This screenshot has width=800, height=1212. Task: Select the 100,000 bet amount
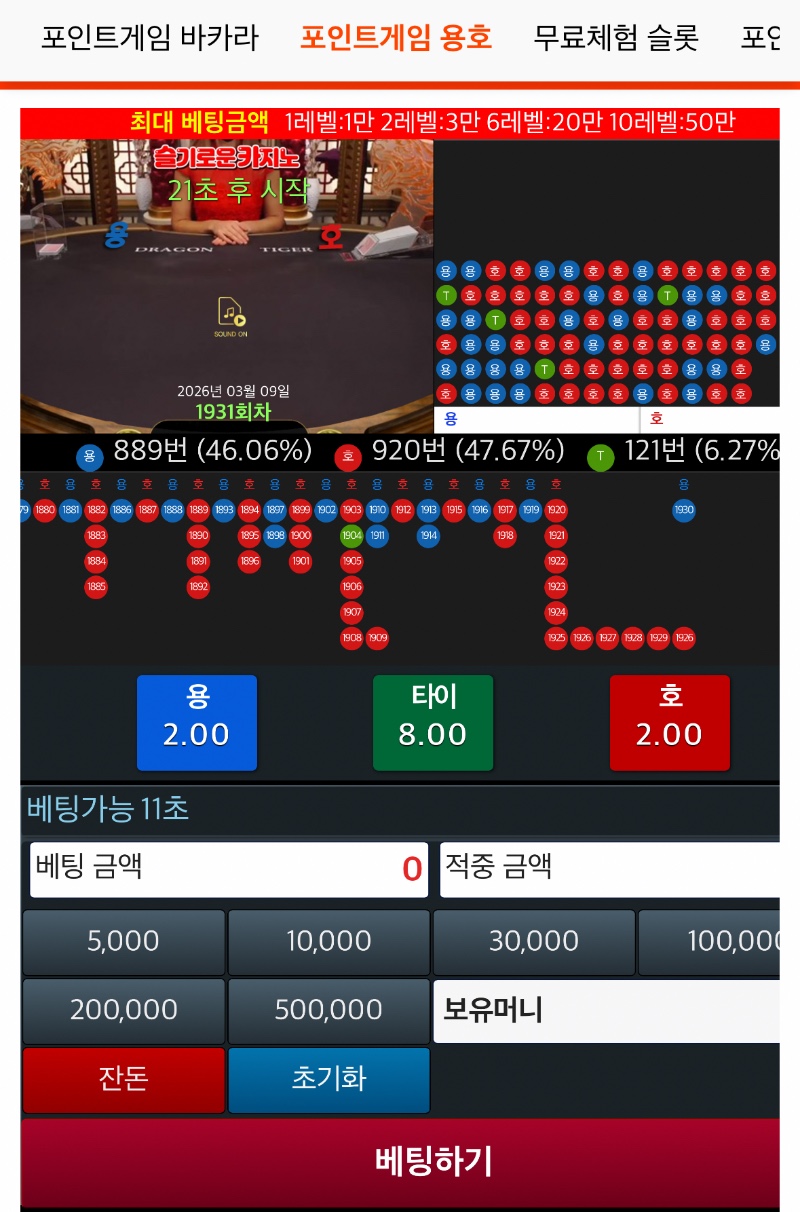(x=710, y=942)
